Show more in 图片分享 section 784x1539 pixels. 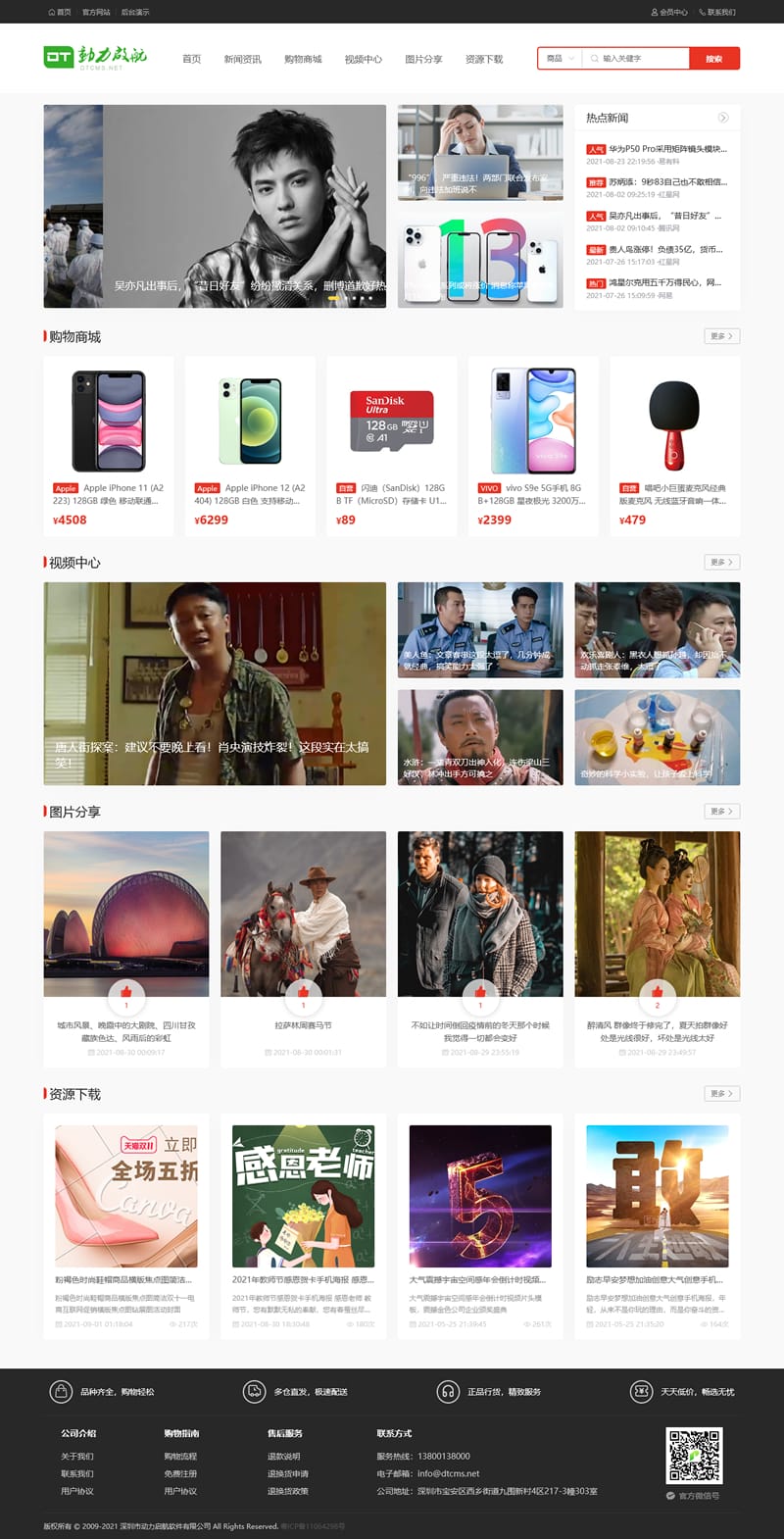coord(721,812)
